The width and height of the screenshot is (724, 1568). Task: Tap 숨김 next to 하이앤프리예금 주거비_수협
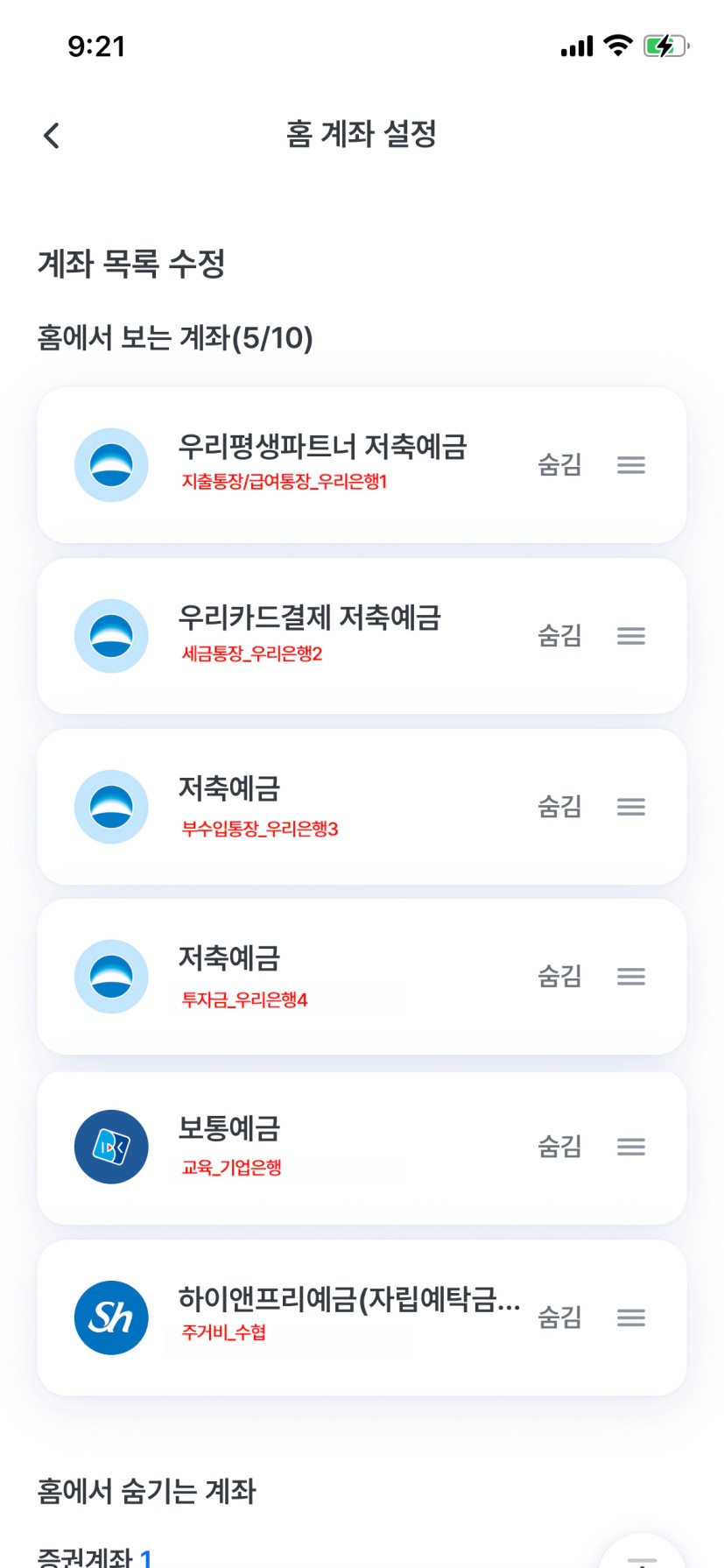point(559,1317)
